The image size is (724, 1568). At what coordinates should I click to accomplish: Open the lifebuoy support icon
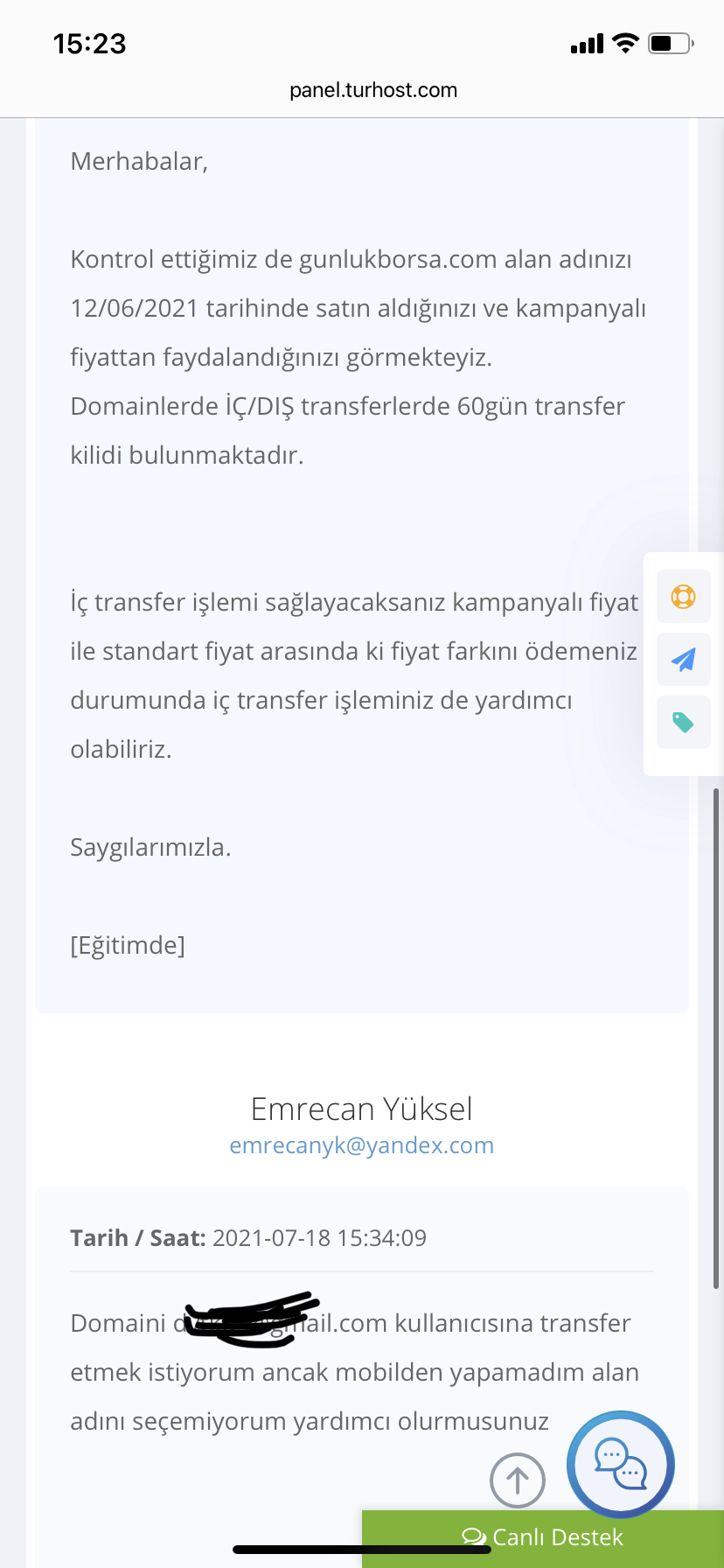click(x=683, y=597)
